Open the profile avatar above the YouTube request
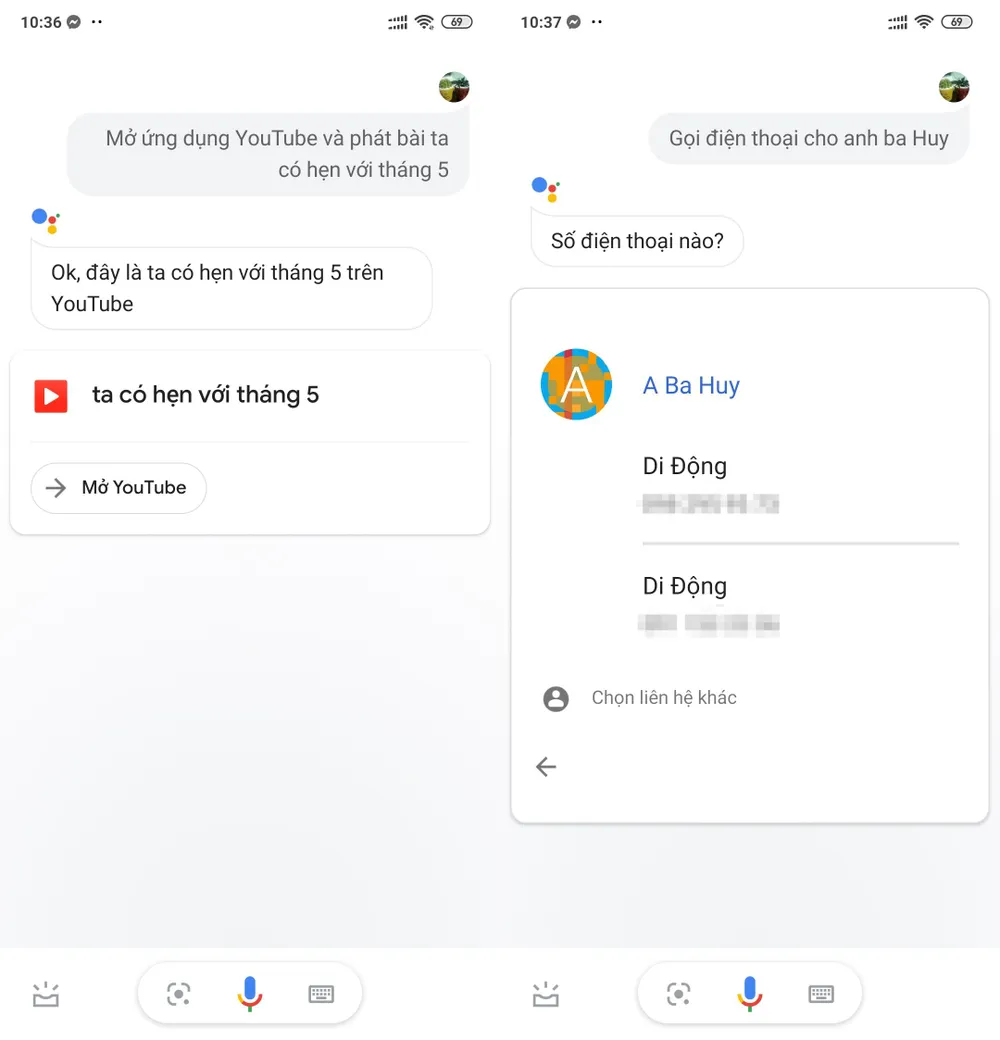This screenshot has height=1040, width=1000. point(454,87)
